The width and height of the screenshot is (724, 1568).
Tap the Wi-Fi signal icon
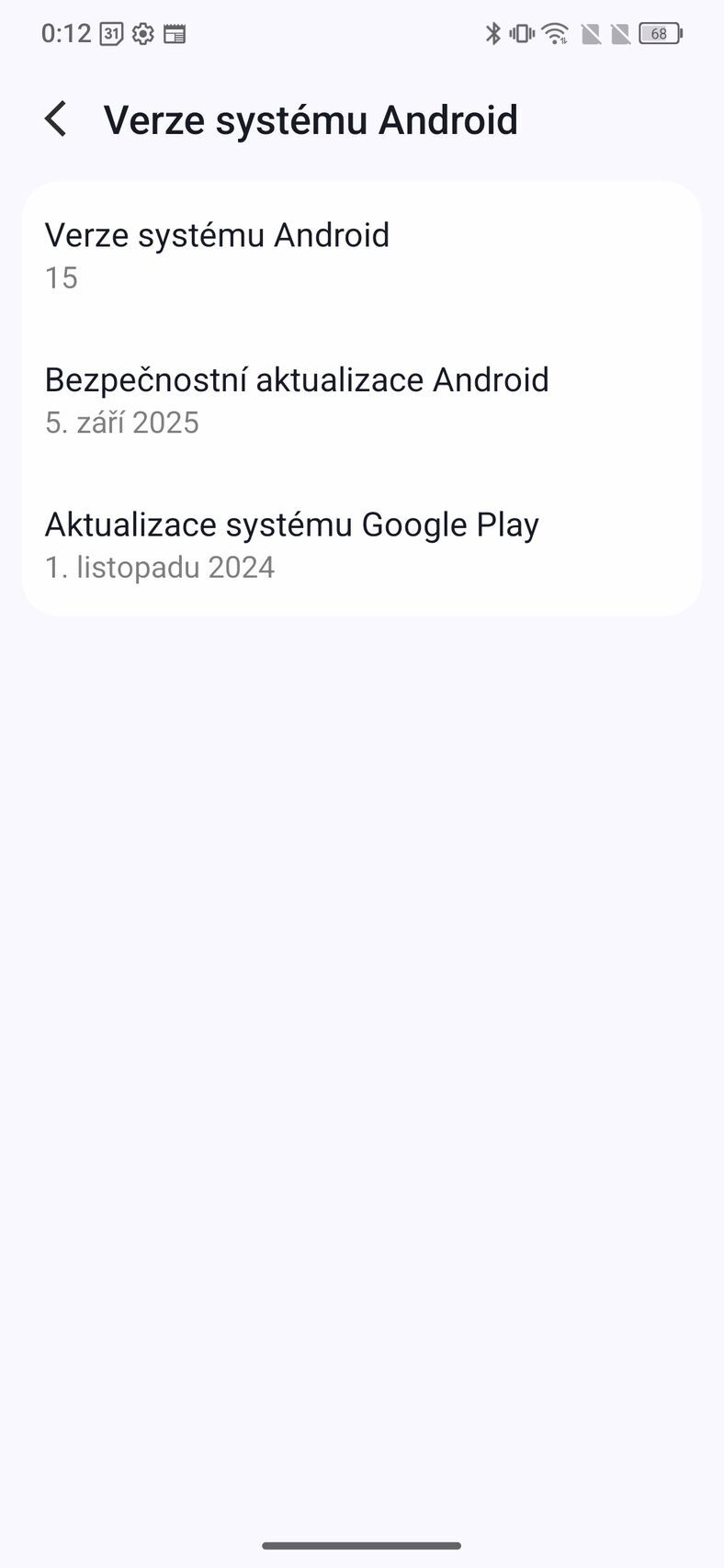point(554,33)
